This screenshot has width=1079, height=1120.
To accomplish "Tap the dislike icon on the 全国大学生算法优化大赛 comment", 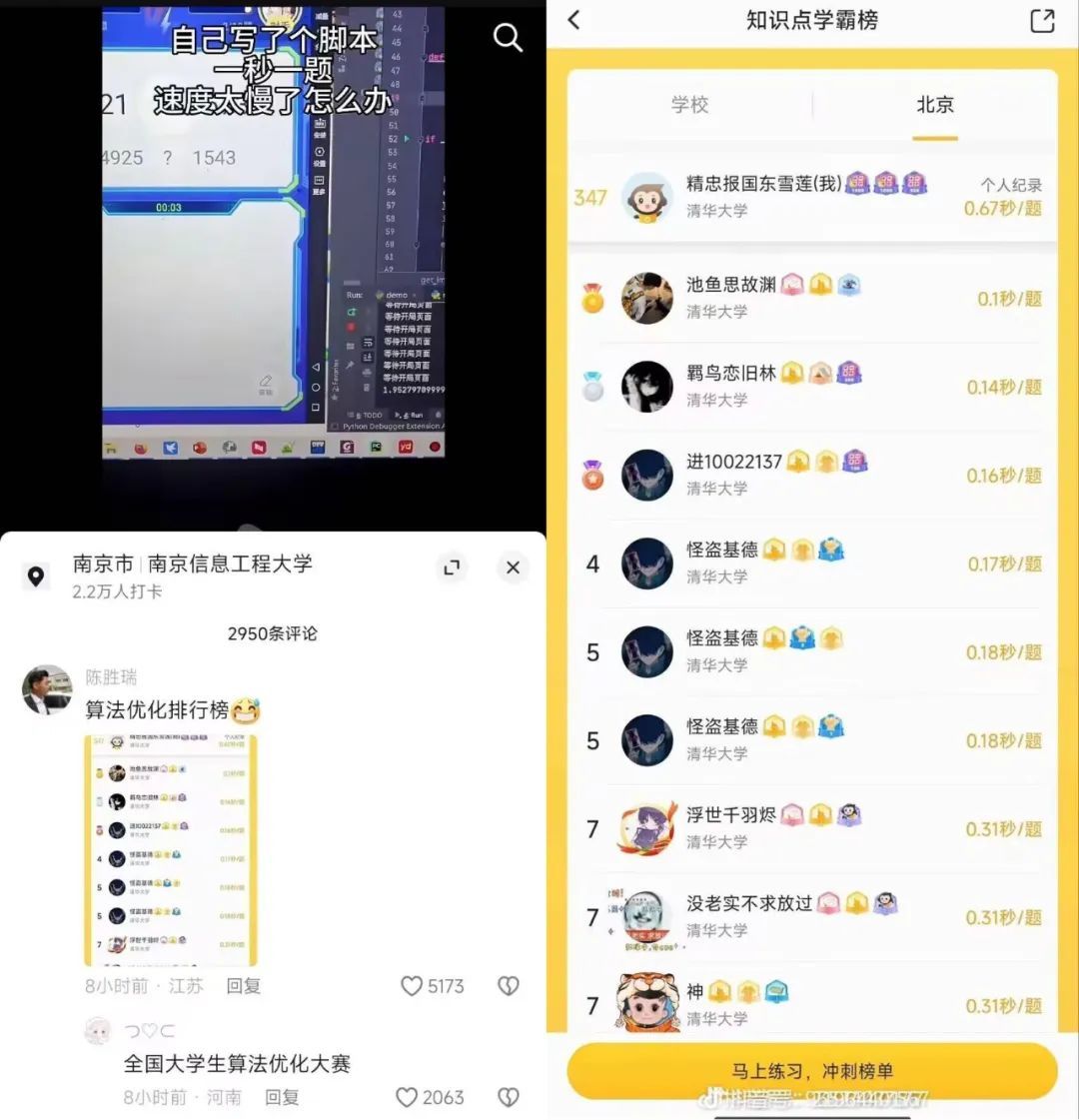I will click(x=509, y=1097).
